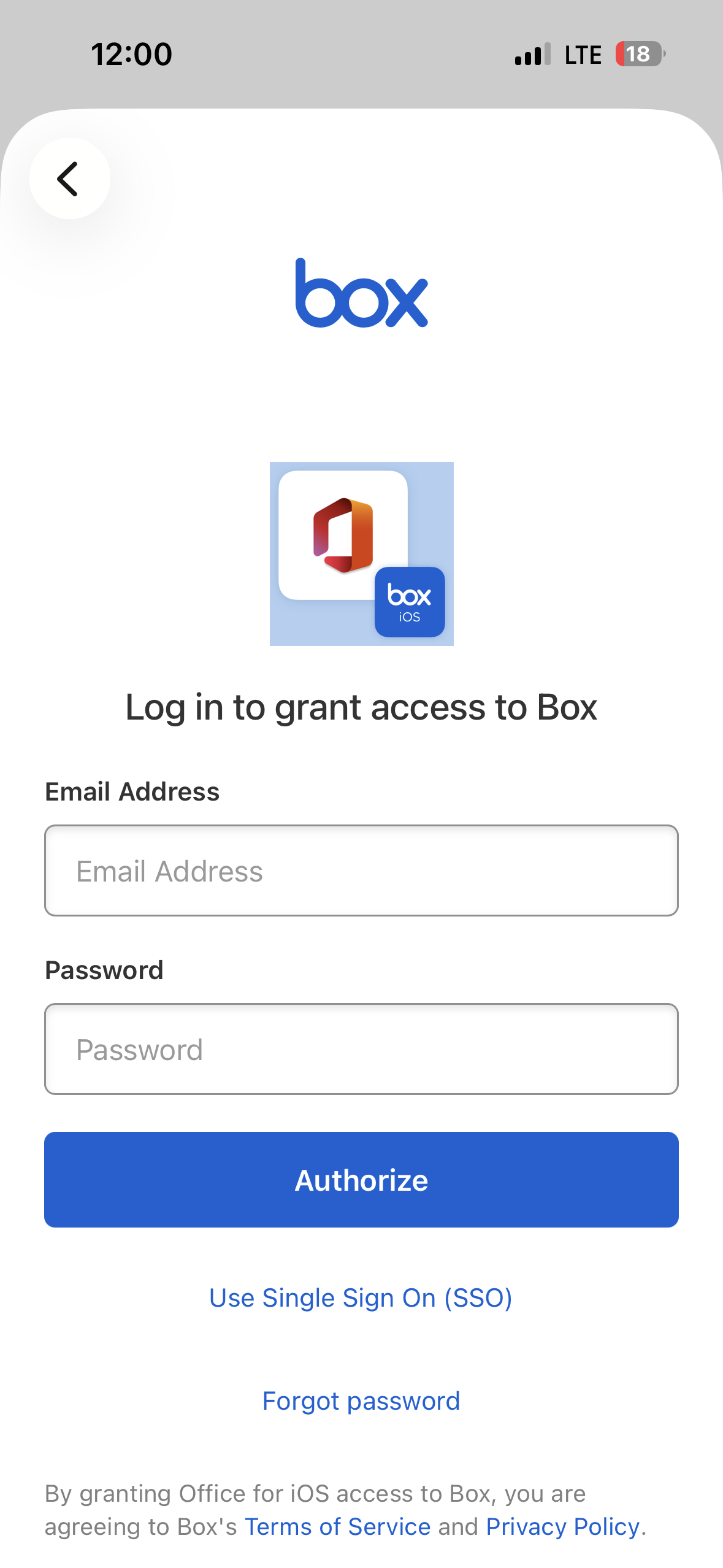The image size is (723, 1568).
Task: Open the Forgot password link
Action: 361,1401
